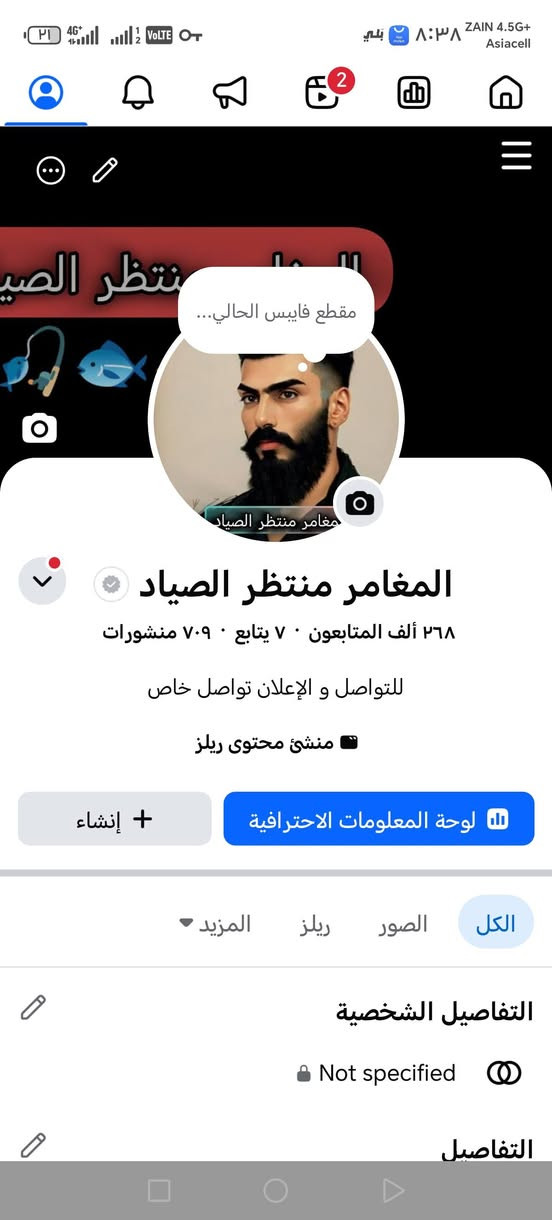Tap the pencil icon on the cover photo

[105, 171]
